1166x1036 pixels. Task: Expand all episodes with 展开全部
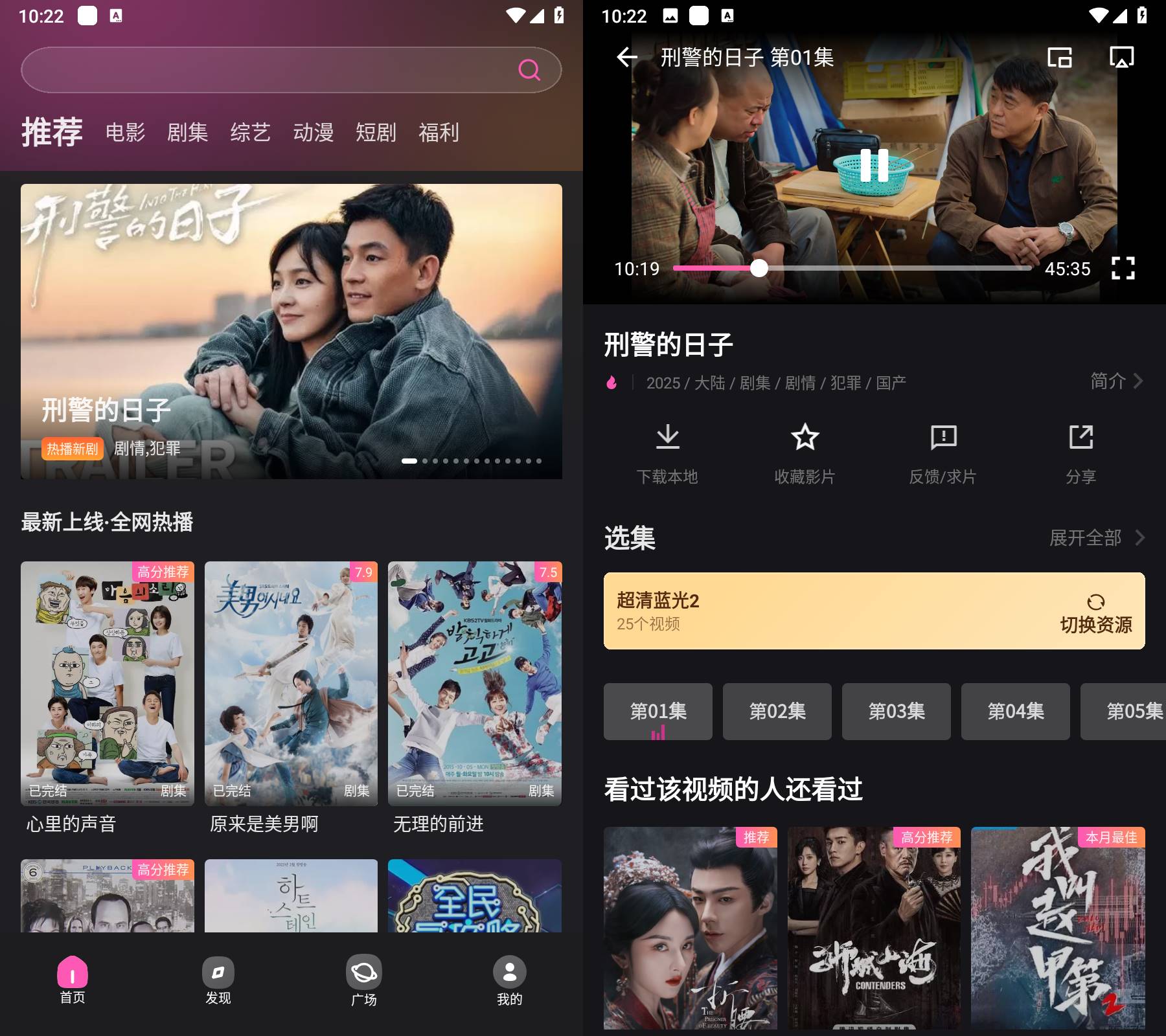1097,537
